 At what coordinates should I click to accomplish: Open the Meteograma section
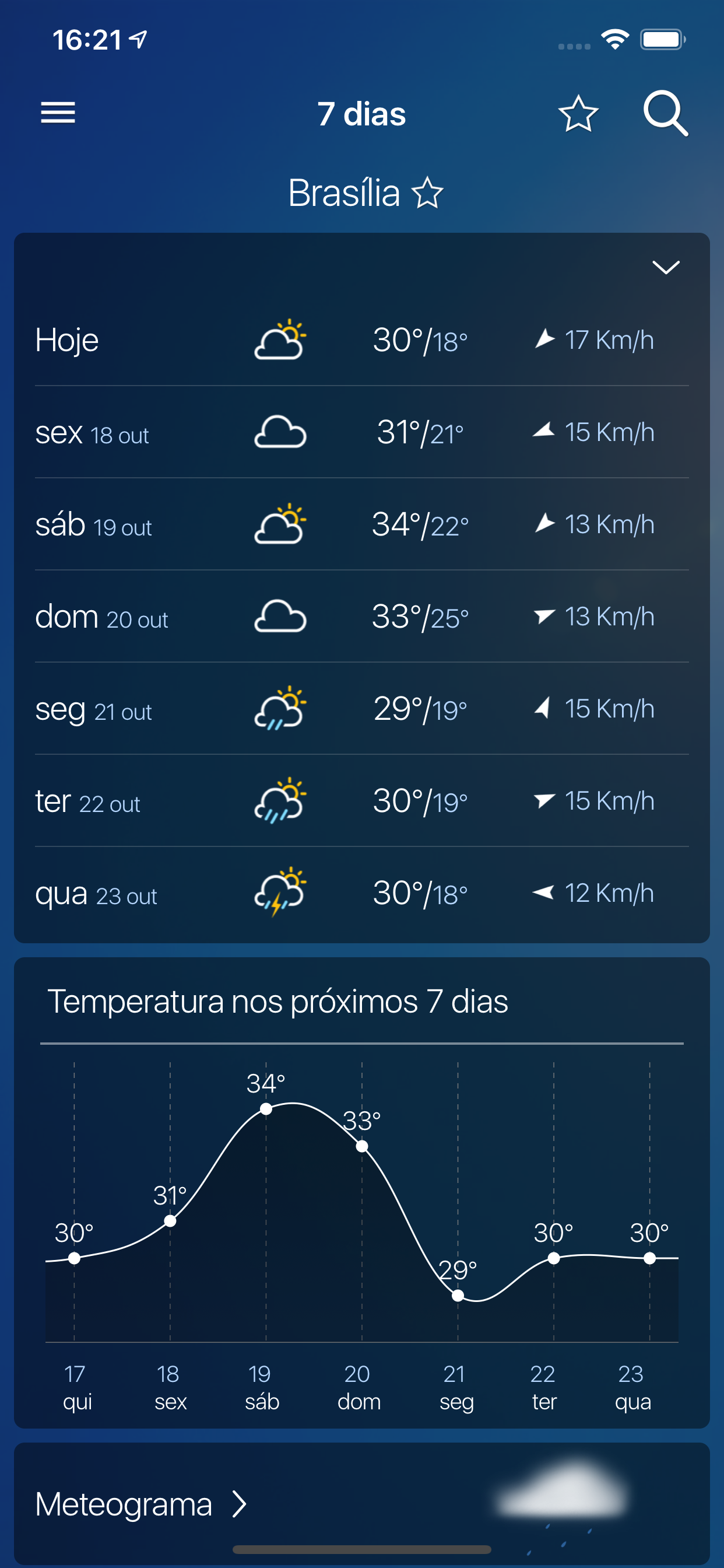pos(141,1504)
